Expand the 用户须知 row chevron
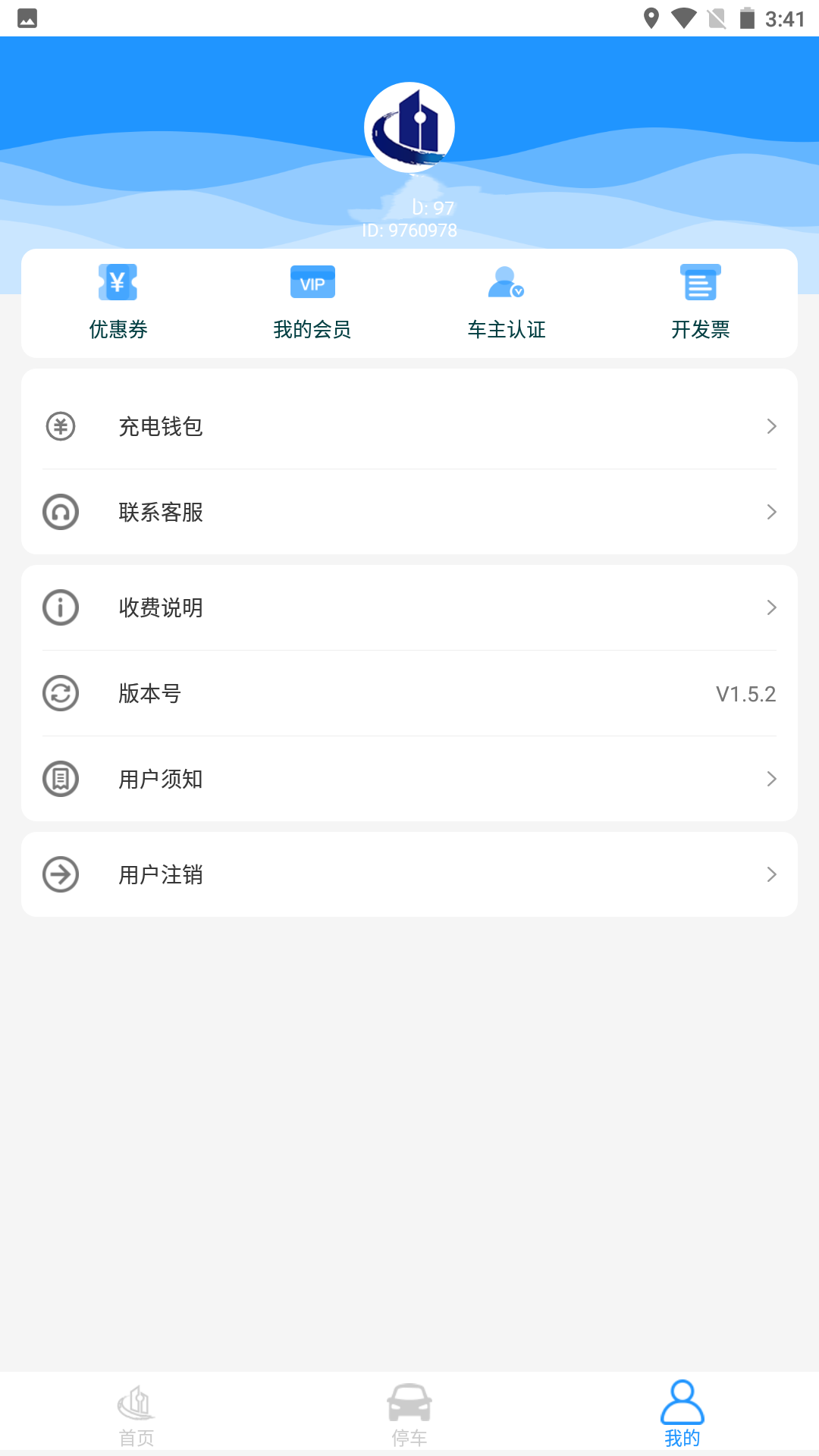The height and width of the screenshot is (1456, 819). 772,779
